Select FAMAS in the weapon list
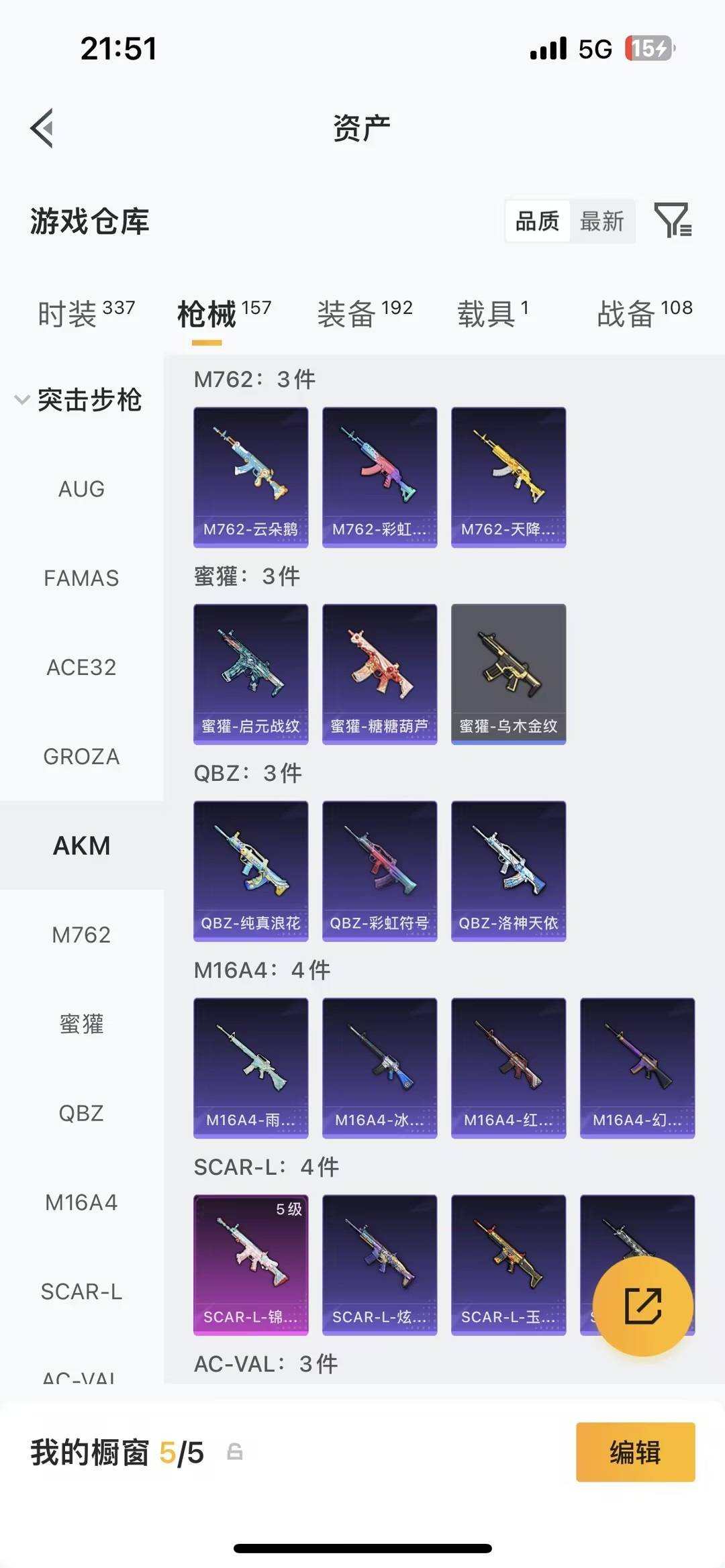This screenshot has width=725, height=1568. click(81, 578)
